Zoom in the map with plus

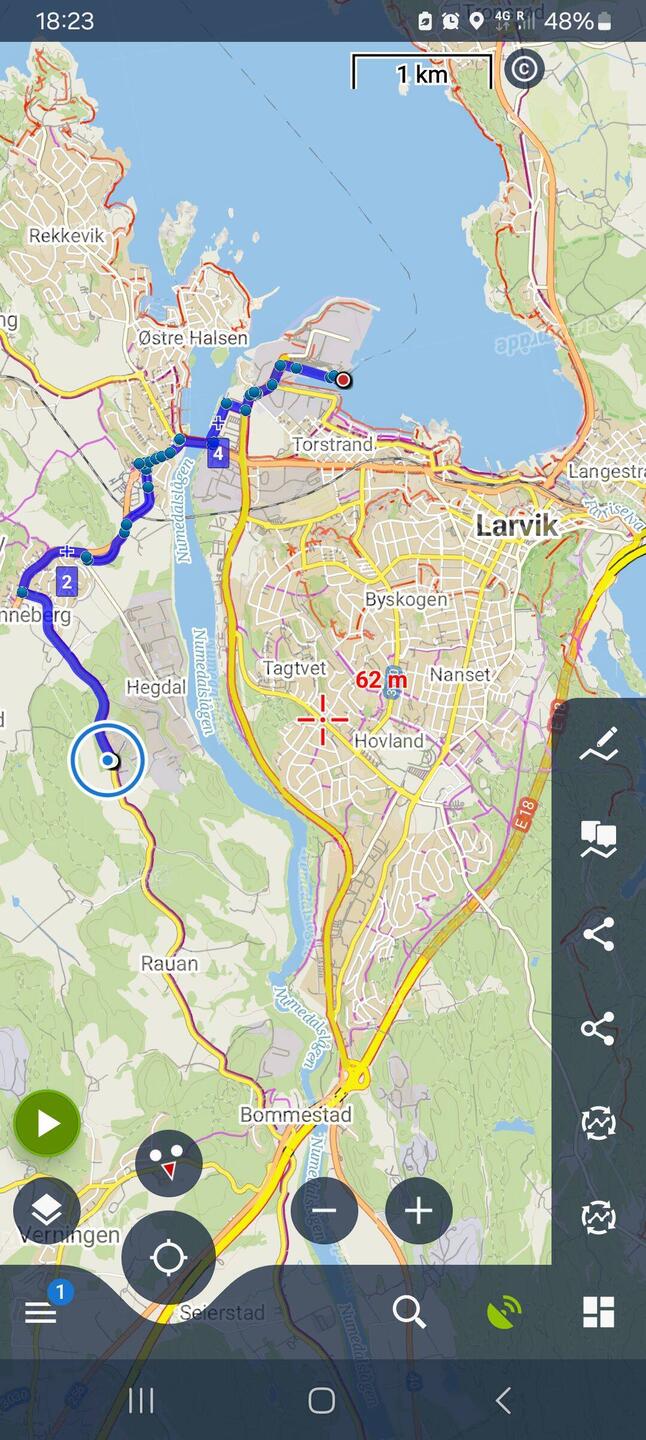pyautogui.click(x=418, y=1211)
